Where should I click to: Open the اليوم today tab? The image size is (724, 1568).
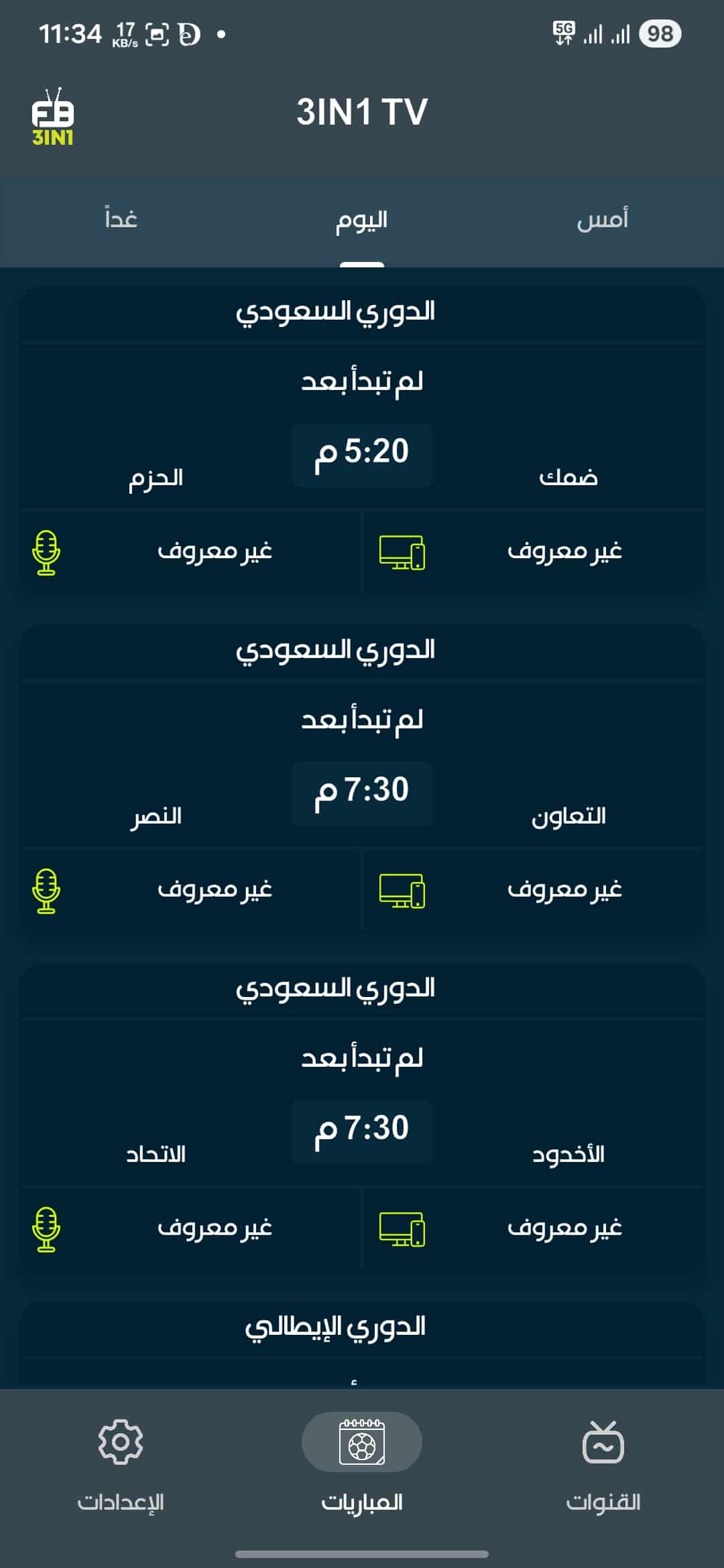[362, 221]
